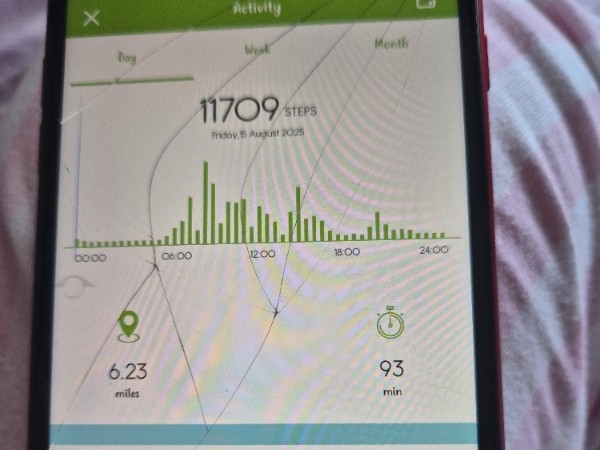This screenshot has width=600, height=450.
Task: Close the Activity screen
Action: click(x=92, y=18)
